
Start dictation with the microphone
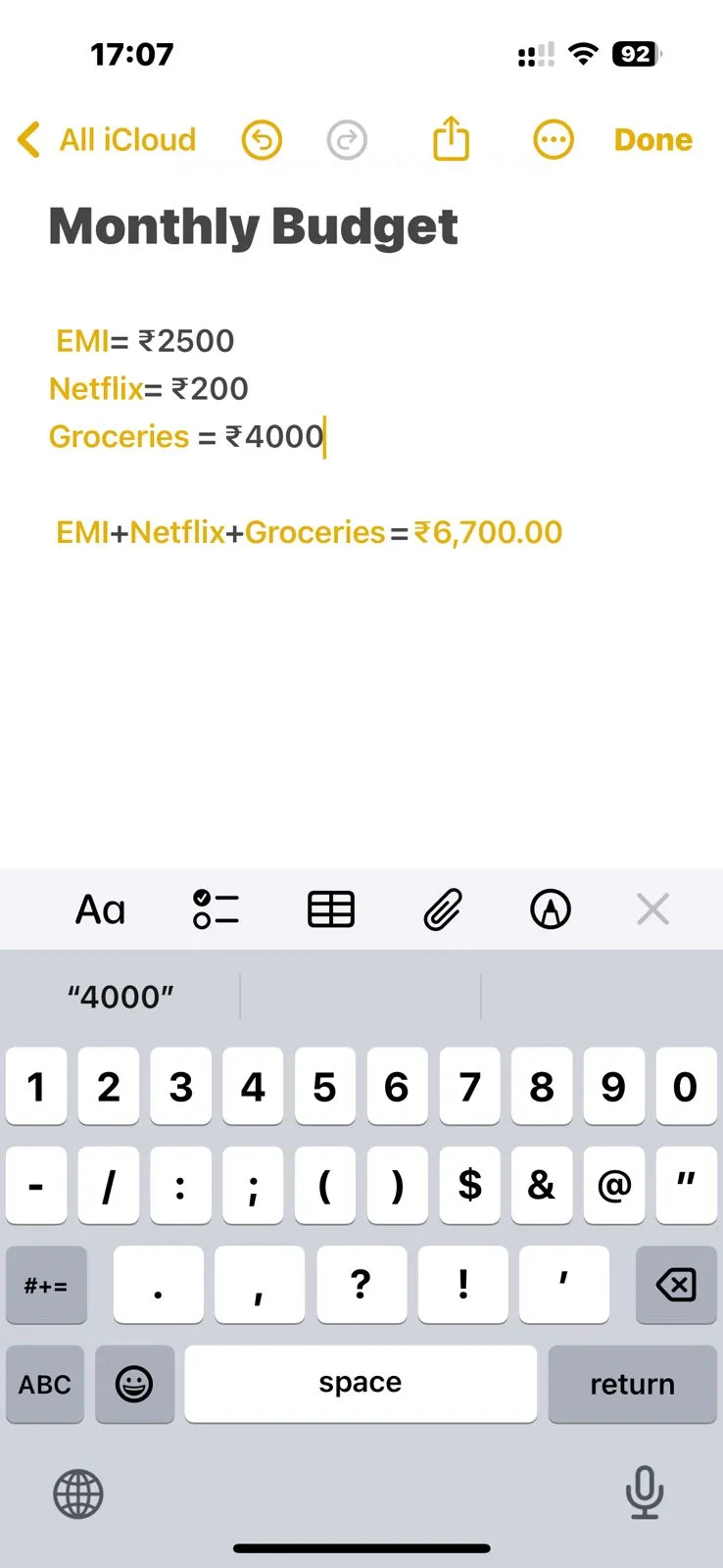pyautogui.click(x=644, y=1493)
